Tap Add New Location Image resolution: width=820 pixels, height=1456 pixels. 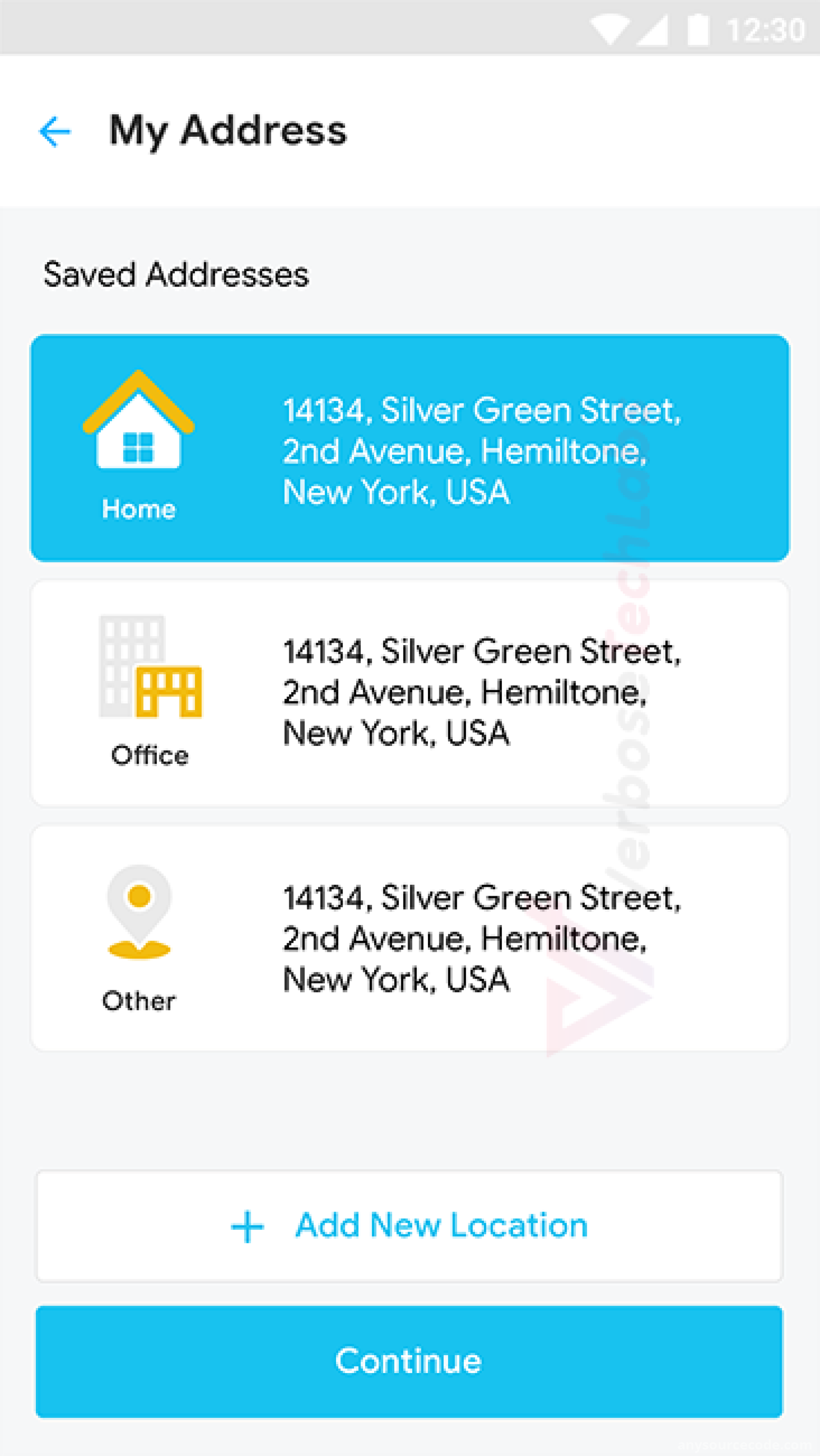click(x=409, y=1226)
